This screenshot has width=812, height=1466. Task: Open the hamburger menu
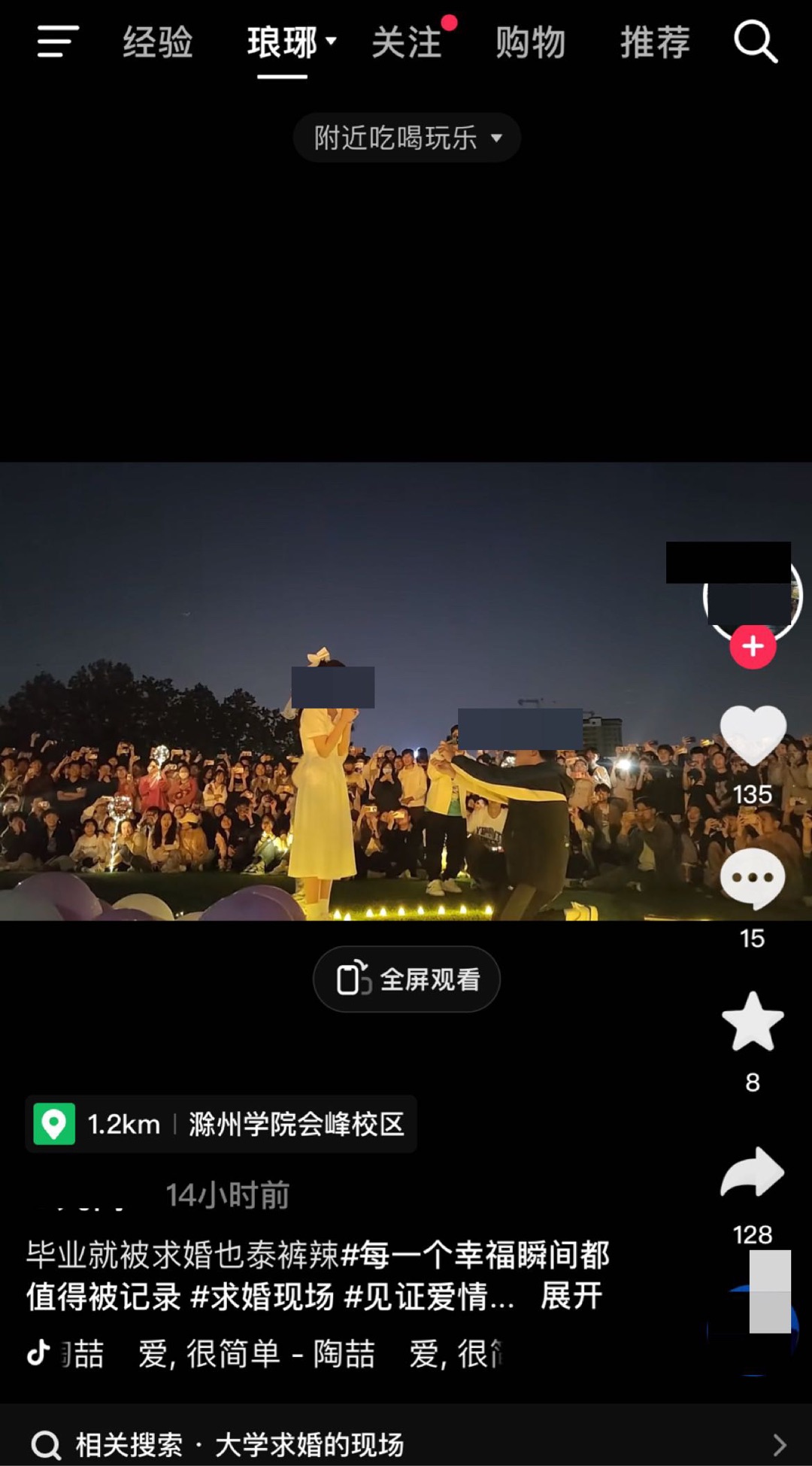58,41
